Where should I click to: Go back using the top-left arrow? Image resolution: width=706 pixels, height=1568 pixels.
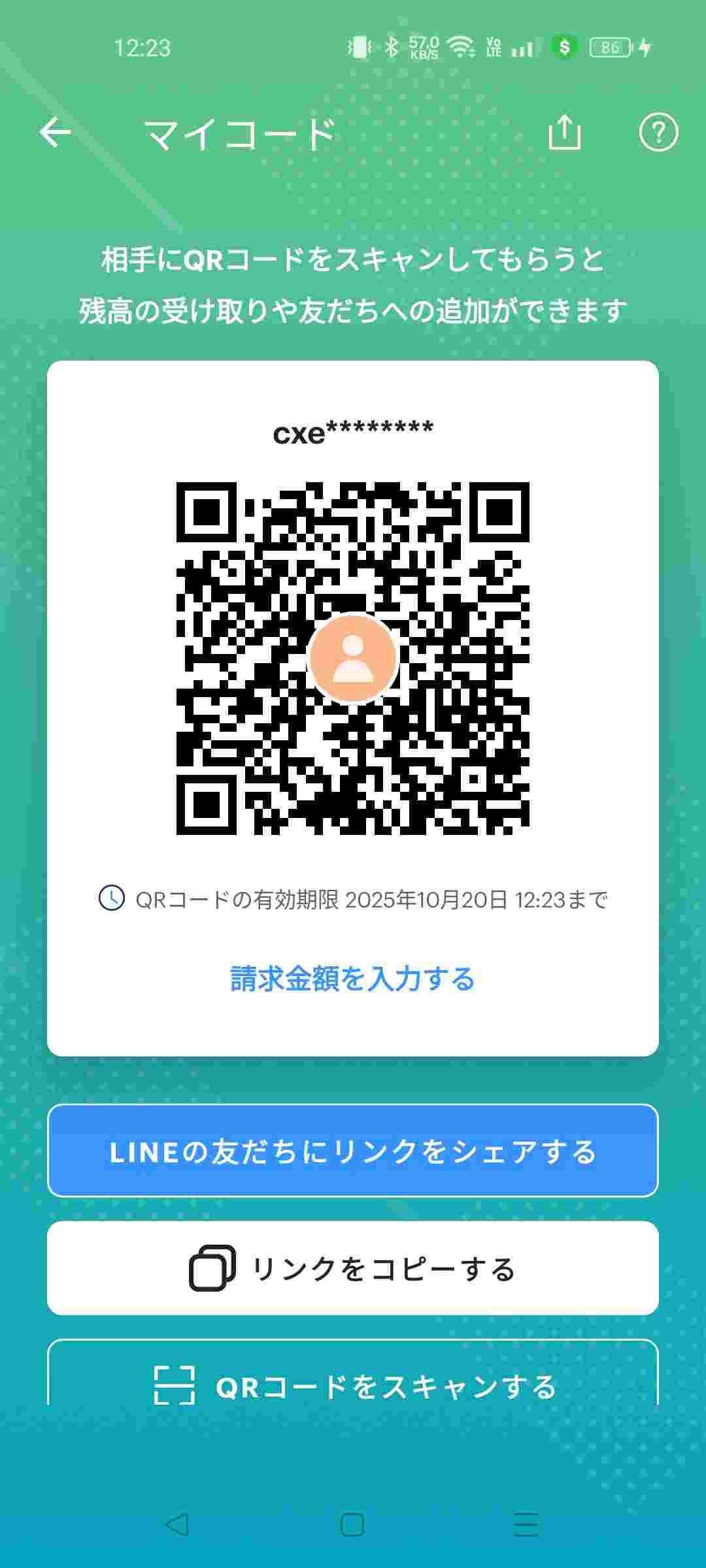coord(56,133)
